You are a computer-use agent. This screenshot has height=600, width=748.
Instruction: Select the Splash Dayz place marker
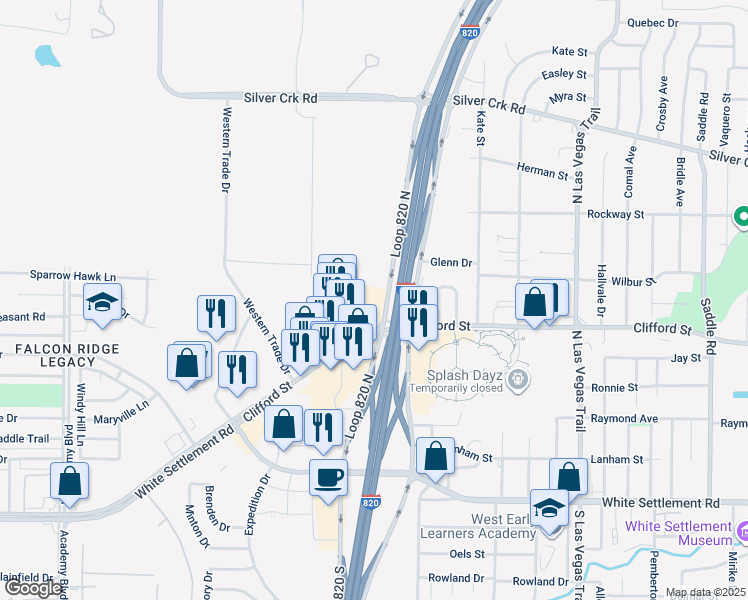tap(517, 378)
